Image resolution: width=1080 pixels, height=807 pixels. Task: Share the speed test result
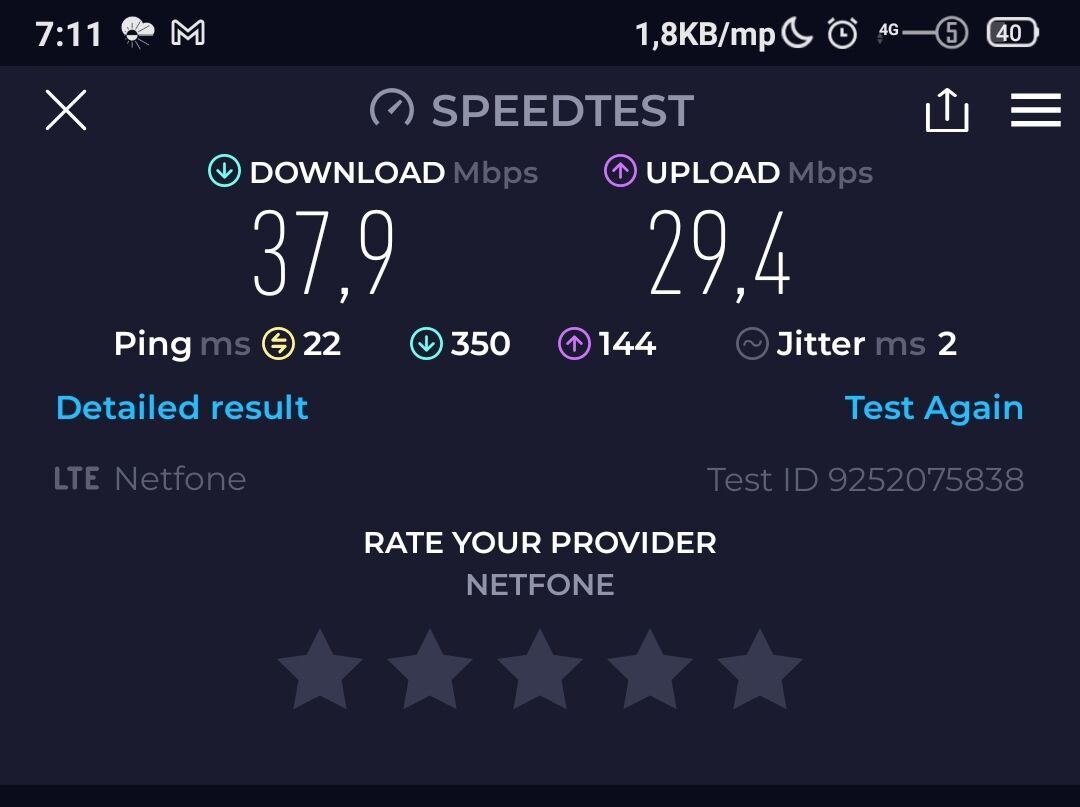pyautogui.click(x=946, y=110)
